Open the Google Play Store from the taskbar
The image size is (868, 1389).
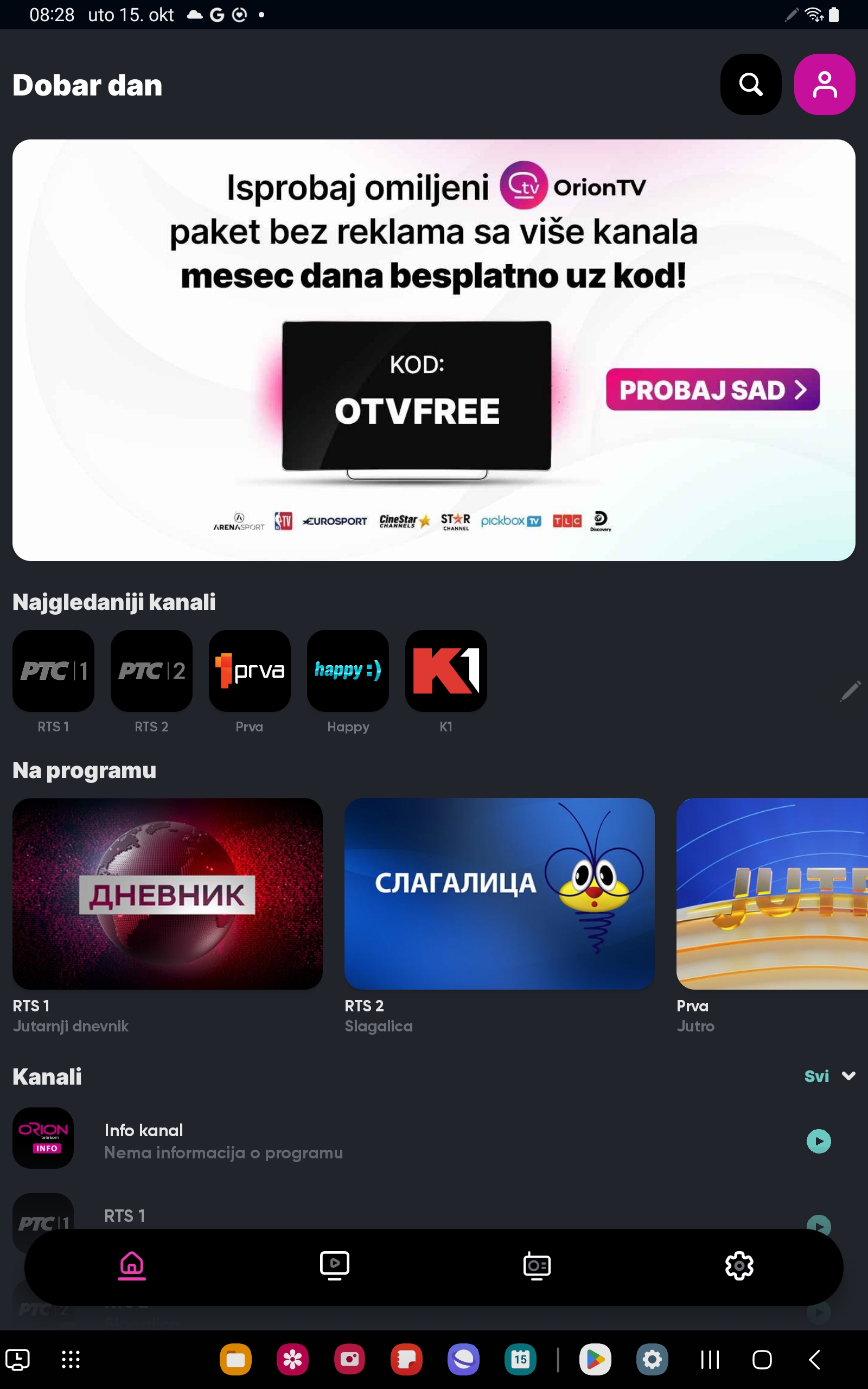[595, 1360]
